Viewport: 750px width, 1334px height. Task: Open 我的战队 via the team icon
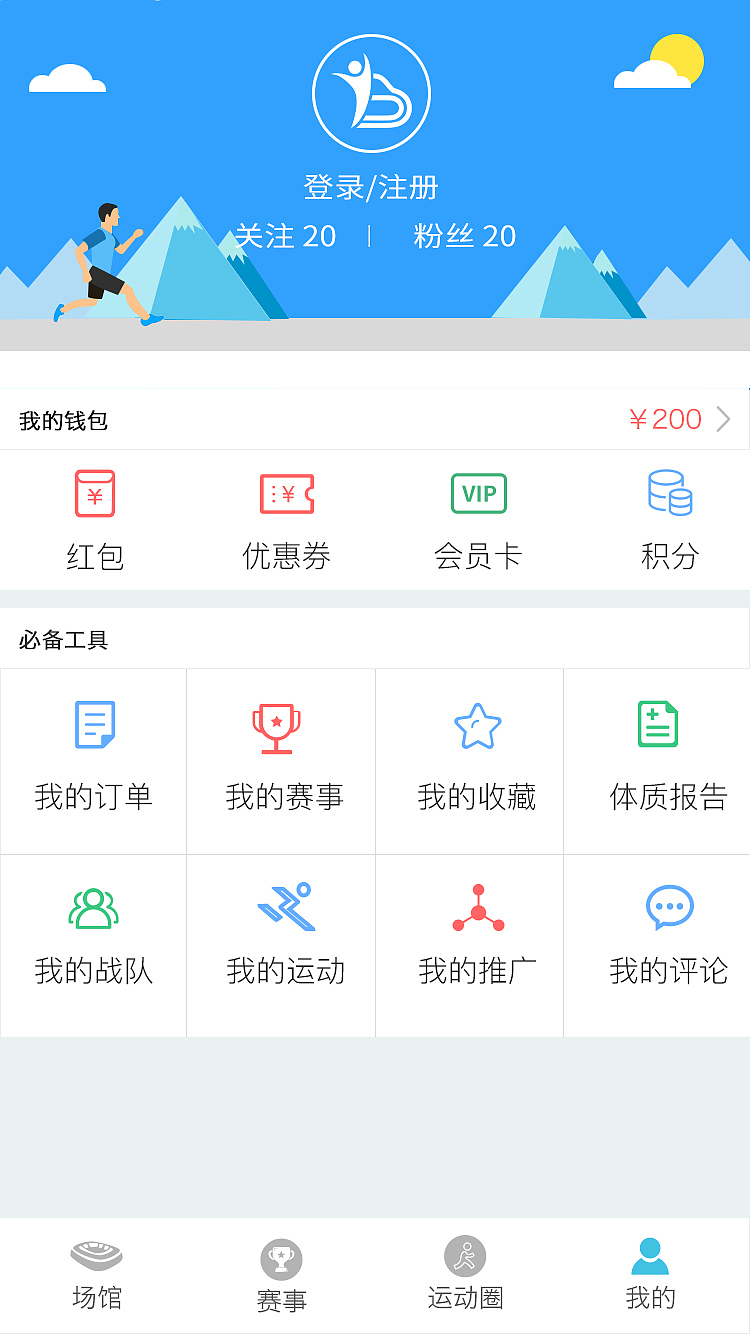[x=93, y=908]
